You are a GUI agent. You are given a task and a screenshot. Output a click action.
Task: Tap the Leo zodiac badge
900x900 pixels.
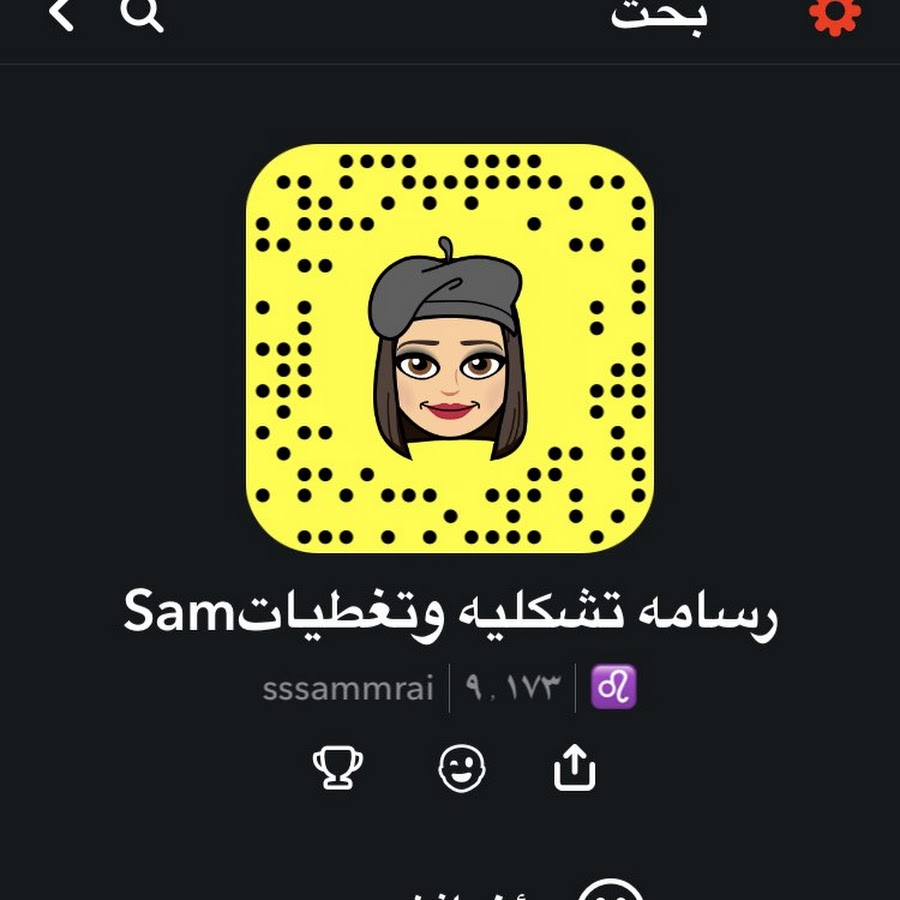(x=614, y=688)
